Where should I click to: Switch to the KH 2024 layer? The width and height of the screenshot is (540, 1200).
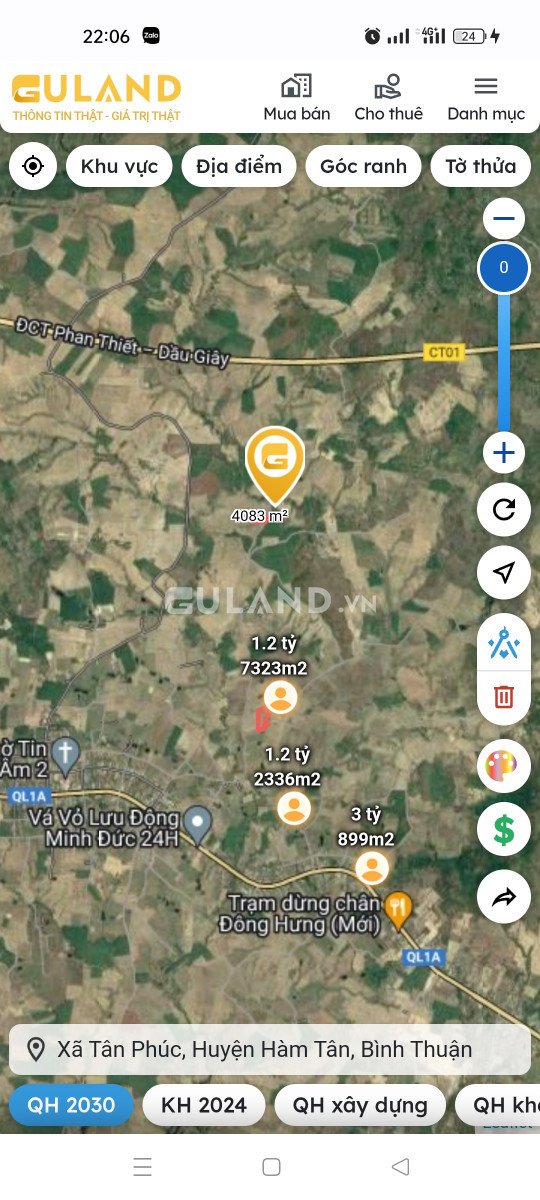[x=204, y=1105]
